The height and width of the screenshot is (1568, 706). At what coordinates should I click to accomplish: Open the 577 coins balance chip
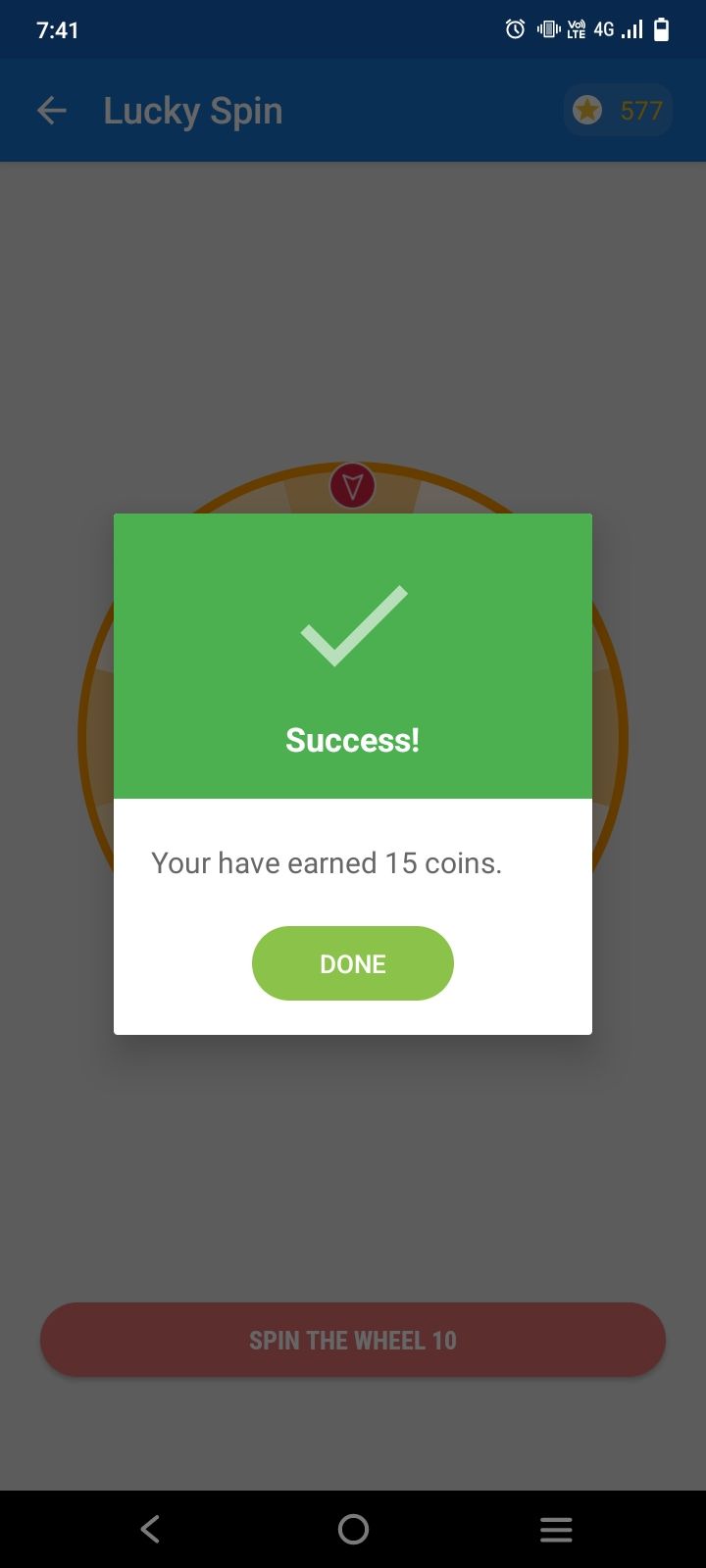618,111
